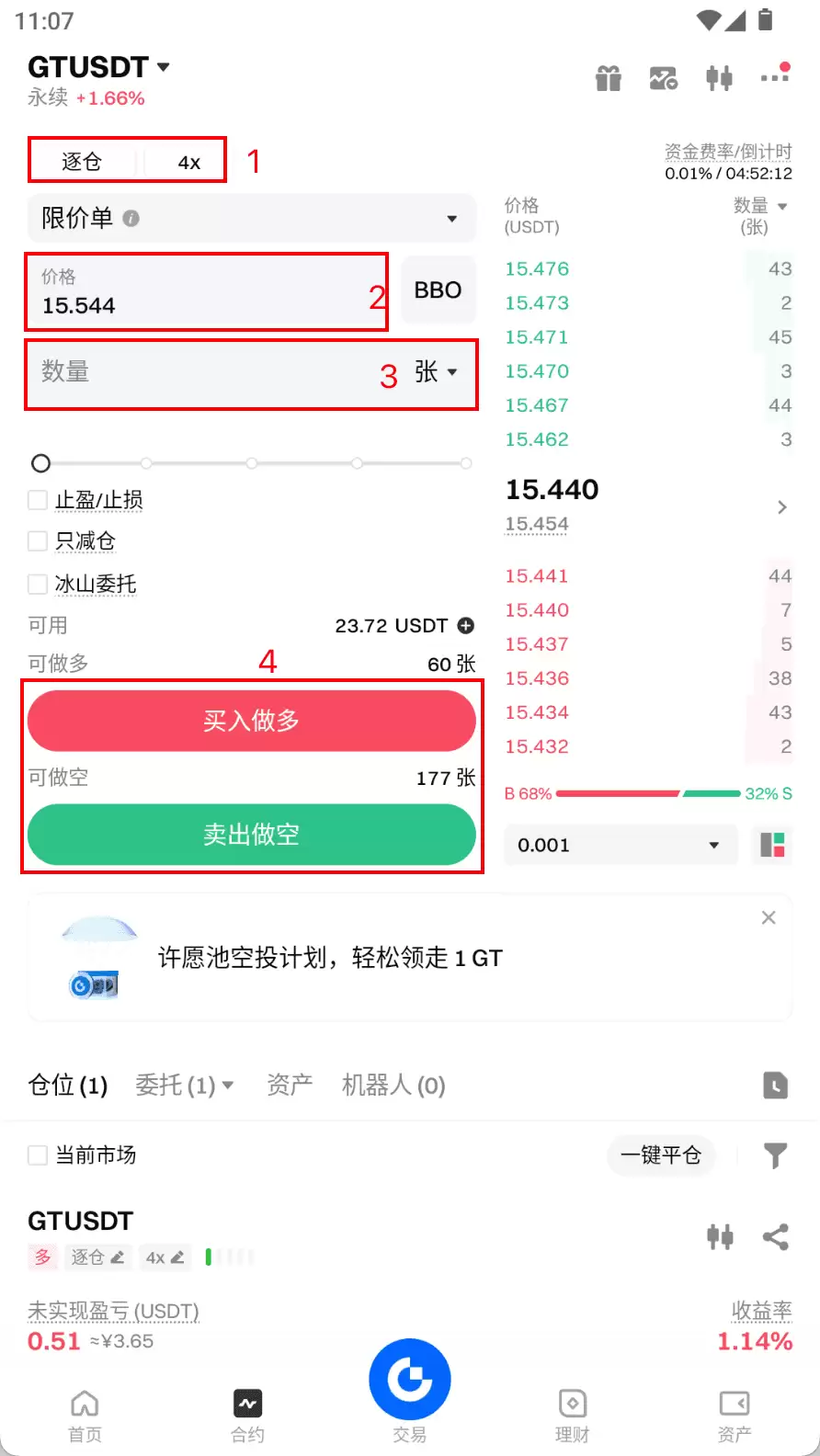
Task: Click the chart view icon next to gift
Action: (x=664, y=78)
